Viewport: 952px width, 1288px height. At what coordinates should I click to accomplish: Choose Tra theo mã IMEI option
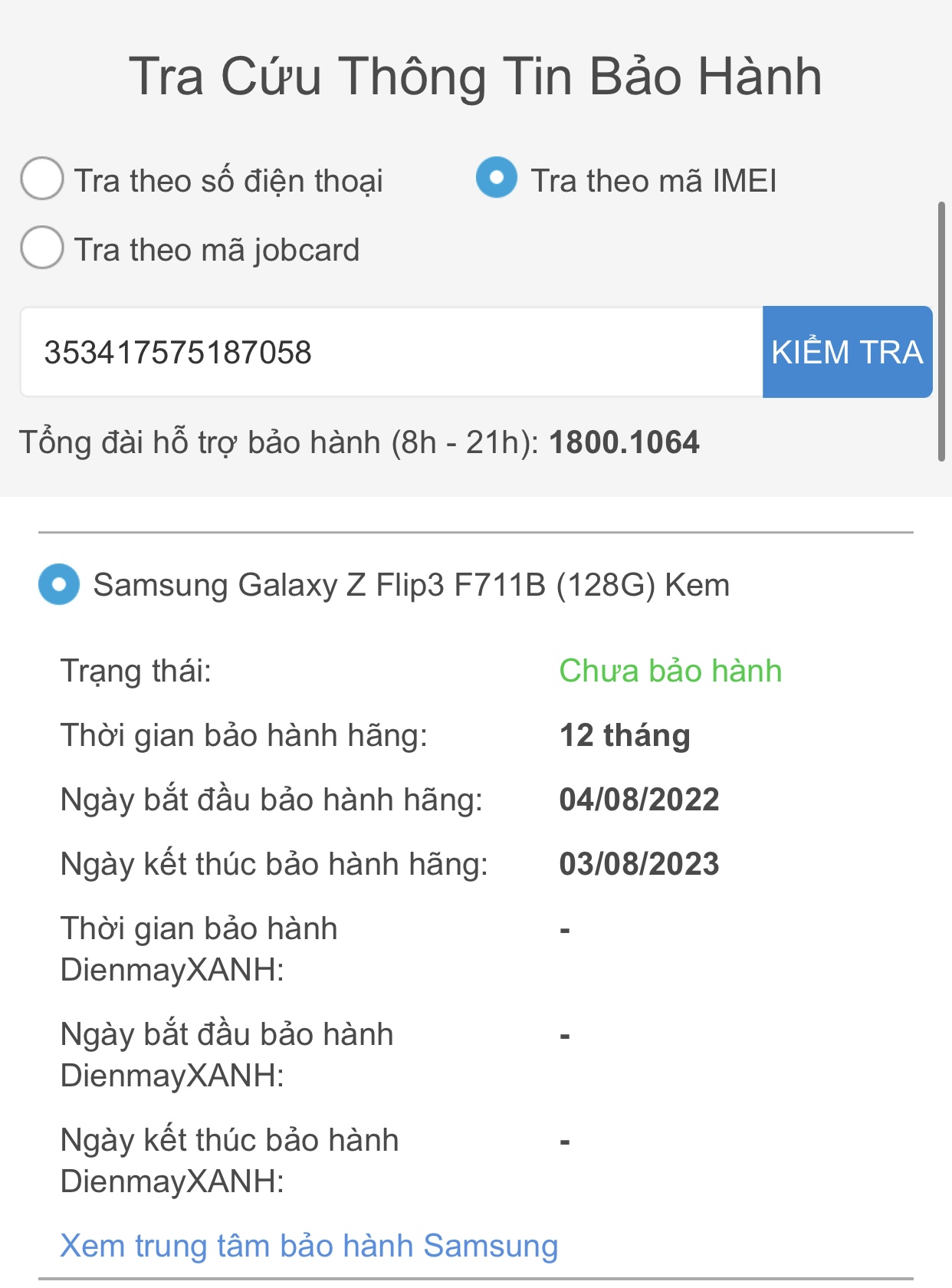(x=497, y=178)
